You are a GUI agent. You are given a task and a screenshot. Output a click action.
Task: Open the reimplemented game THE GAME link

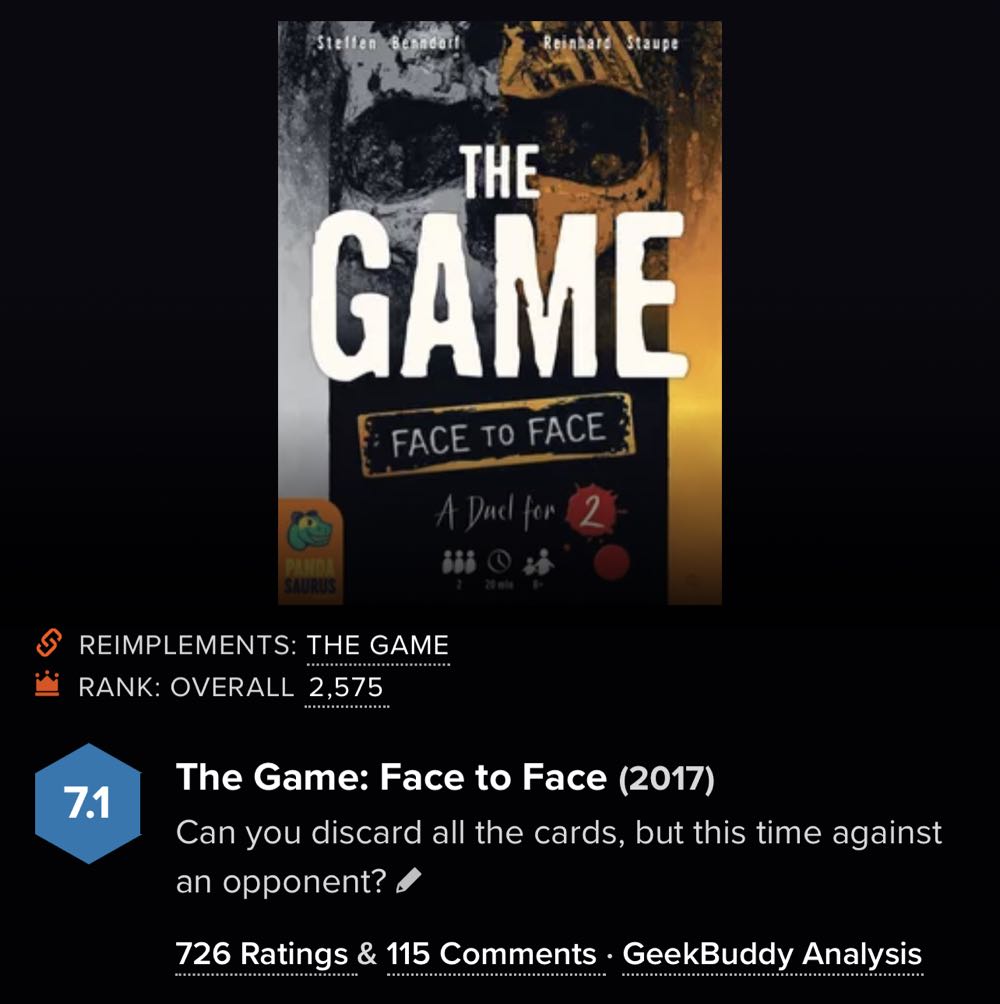click(x=377, y=646)
